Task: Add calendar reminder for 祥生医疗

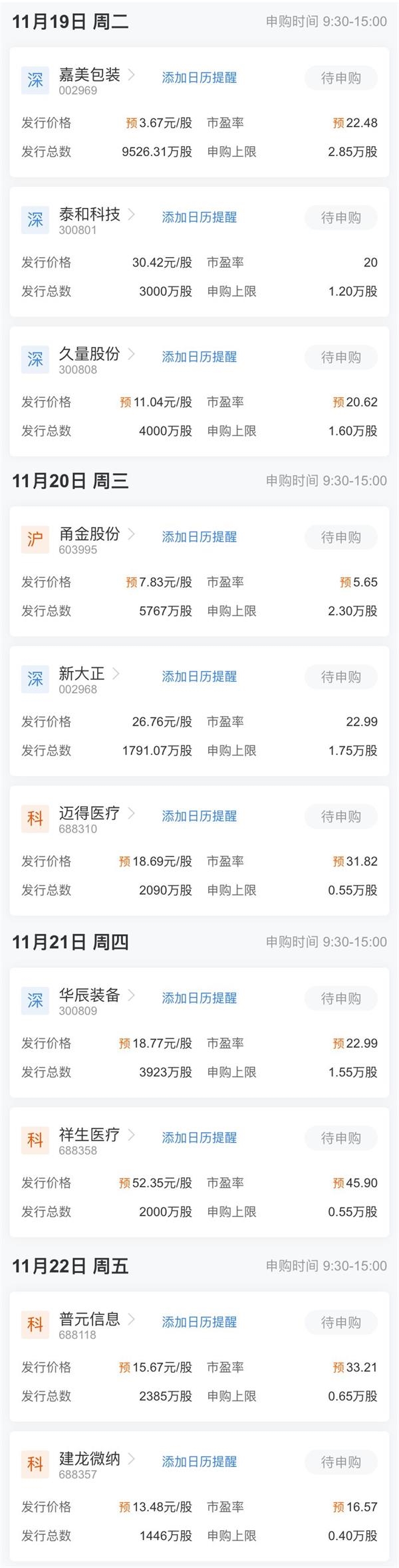Action: coord(199,1137)
